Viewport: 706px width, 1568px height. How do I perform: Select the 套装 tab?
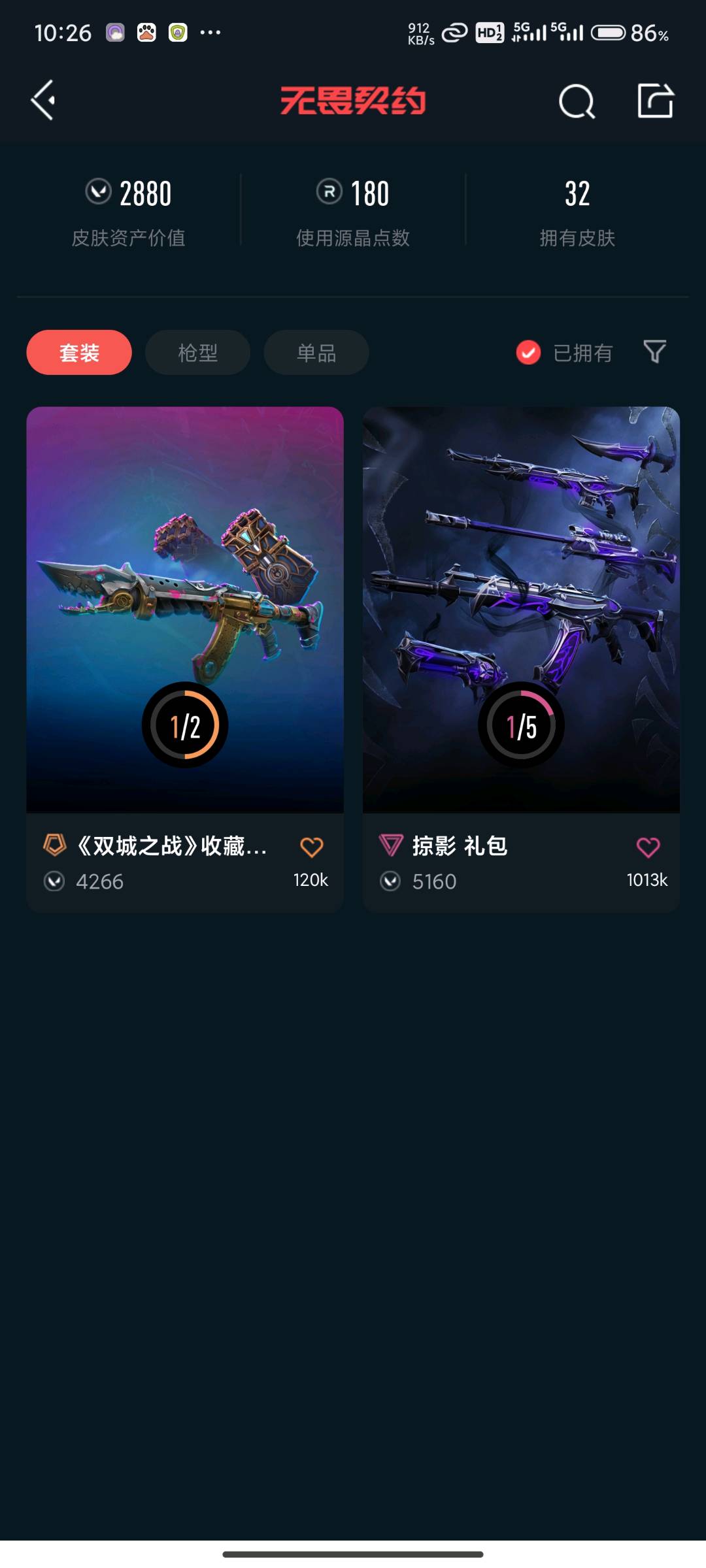pos(79,352)
